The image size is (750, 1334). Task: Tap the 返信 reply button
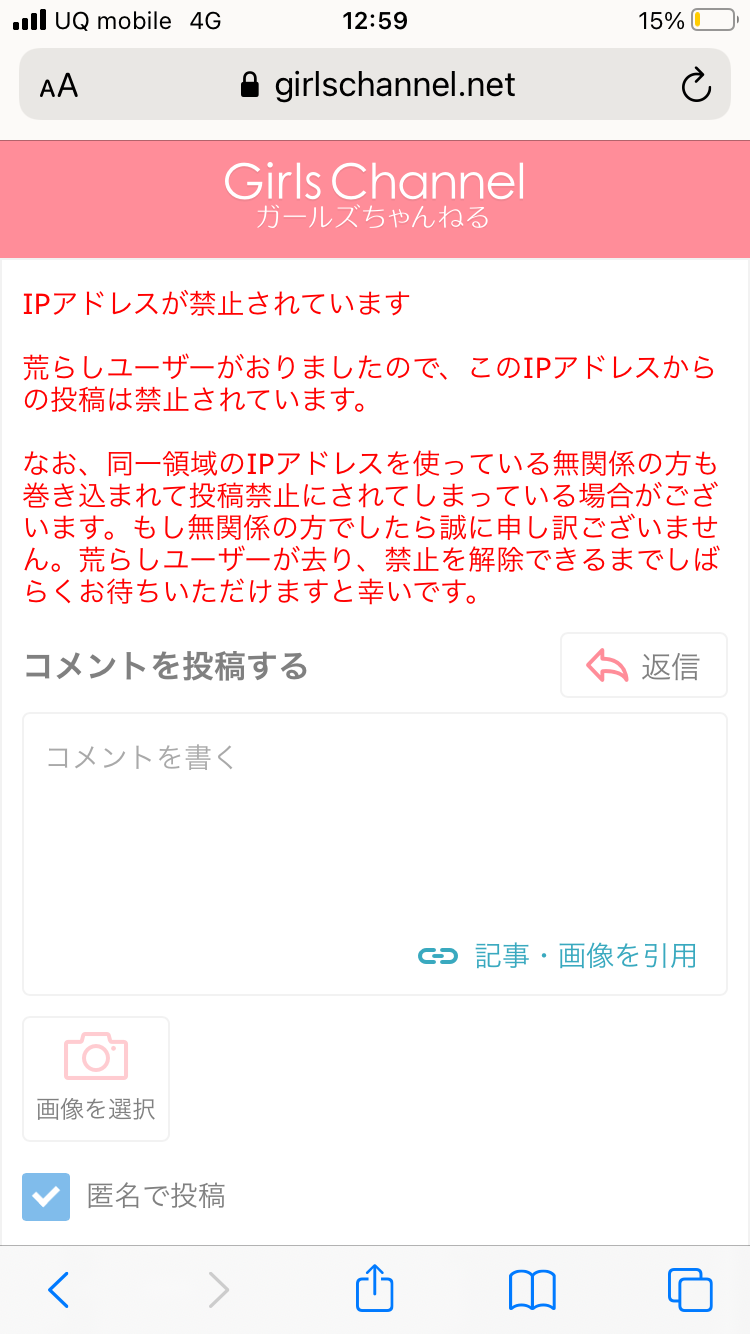point(643,665)
